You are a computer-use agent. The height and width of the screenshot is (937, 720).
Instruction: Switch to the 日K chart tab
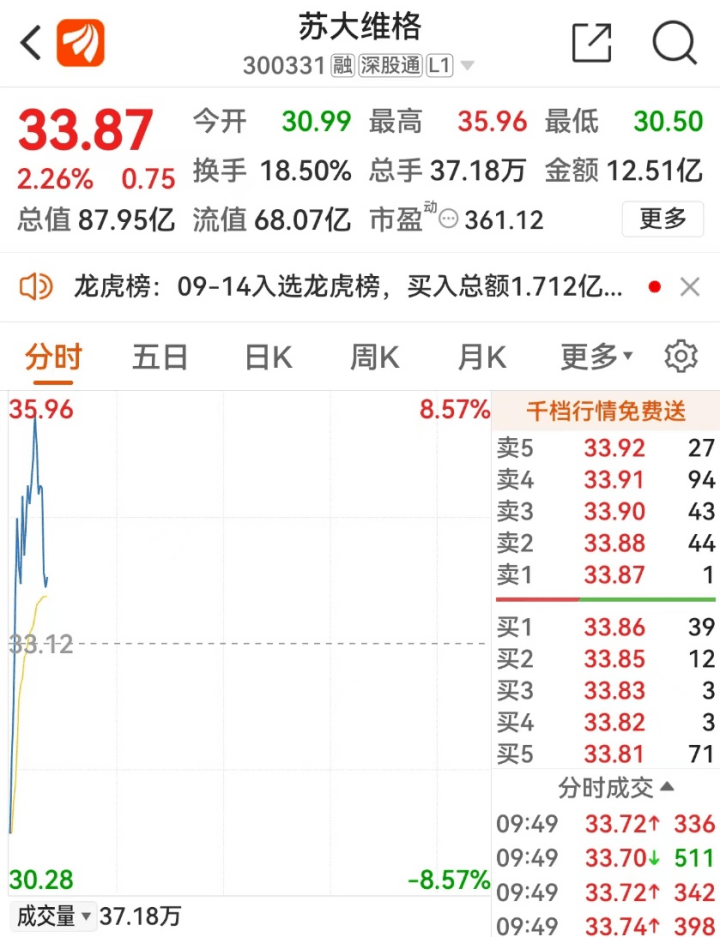[x=268, y=356]
